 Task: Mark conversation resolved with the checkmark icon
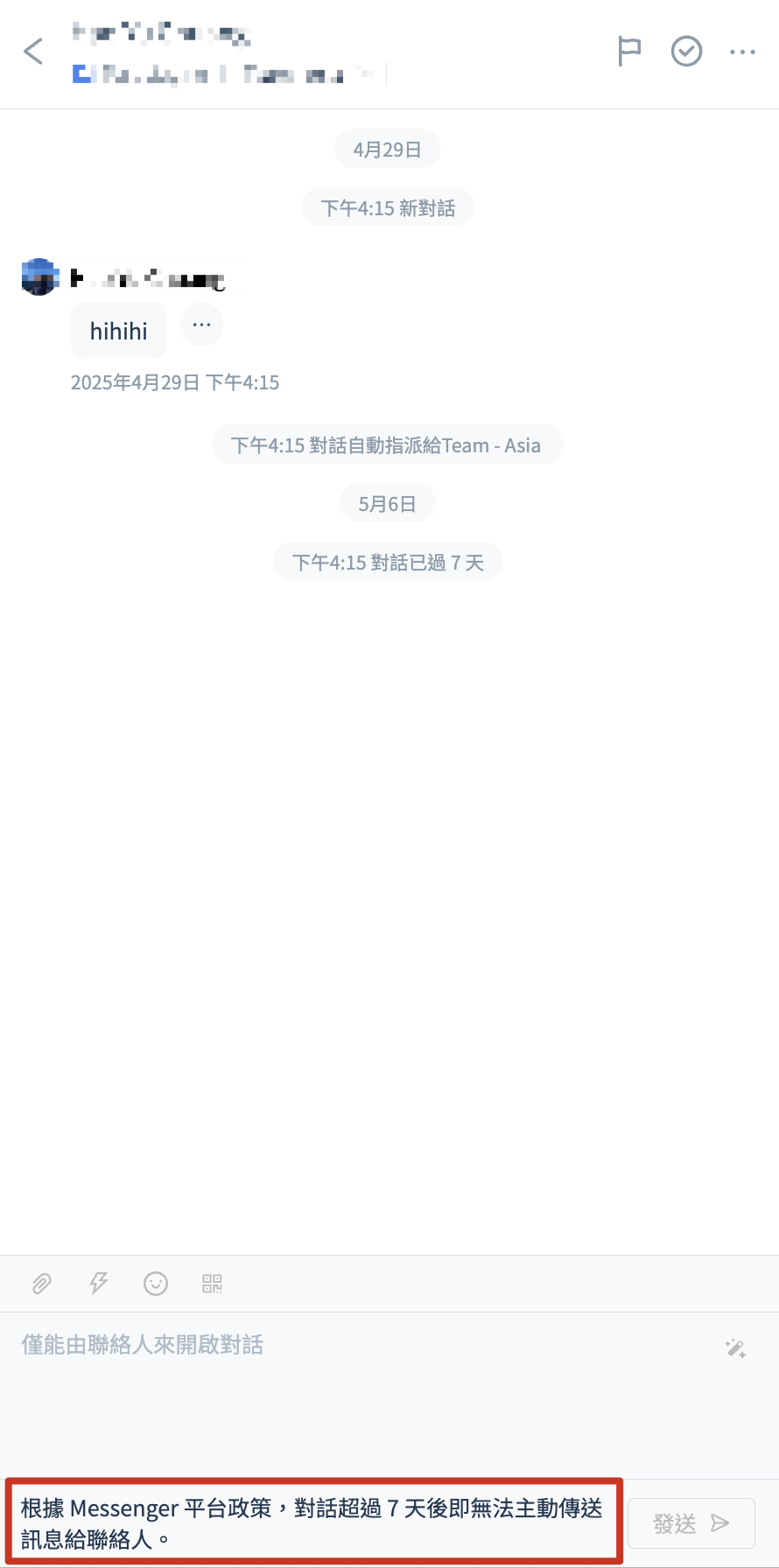pos(686,52)
